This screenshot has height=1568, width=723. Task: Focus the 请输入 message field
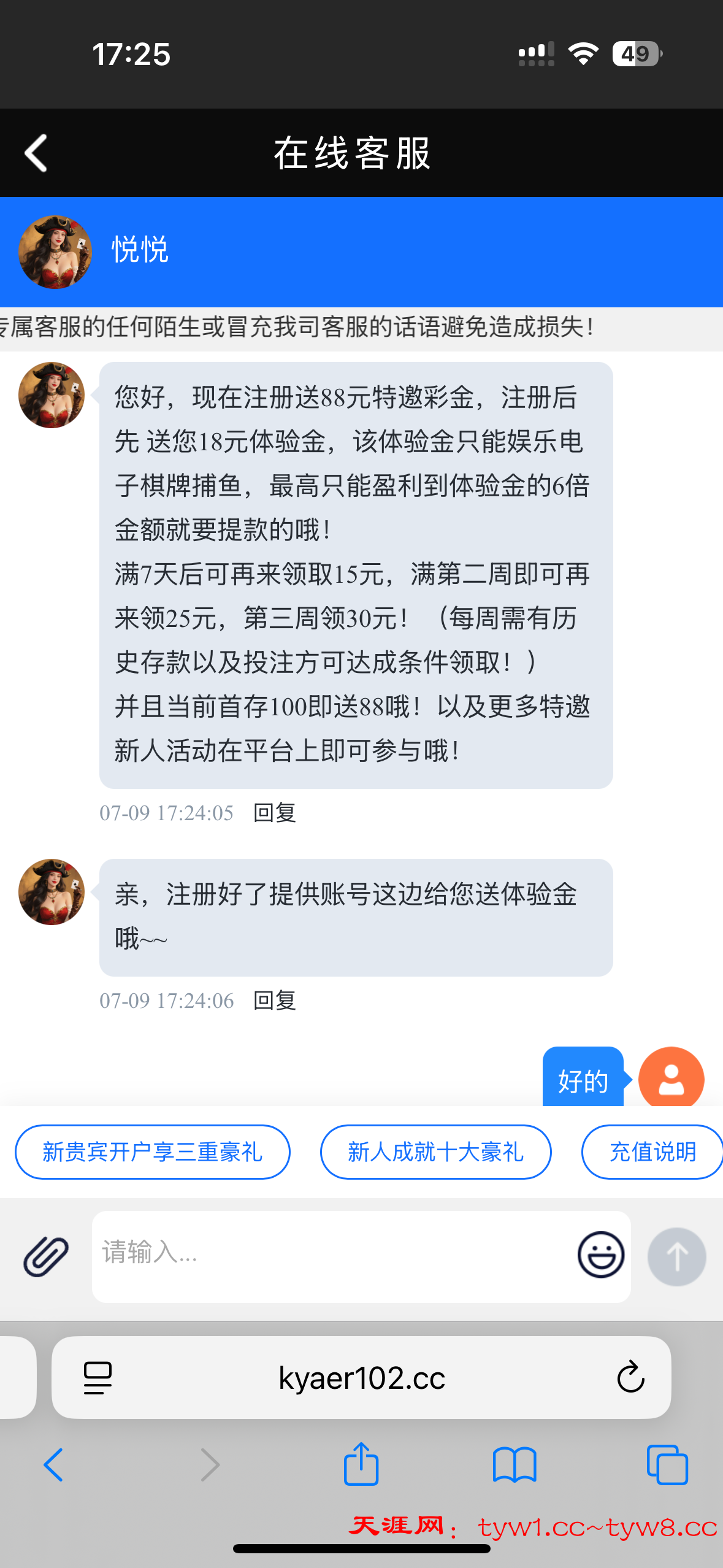click(331, 1256)
